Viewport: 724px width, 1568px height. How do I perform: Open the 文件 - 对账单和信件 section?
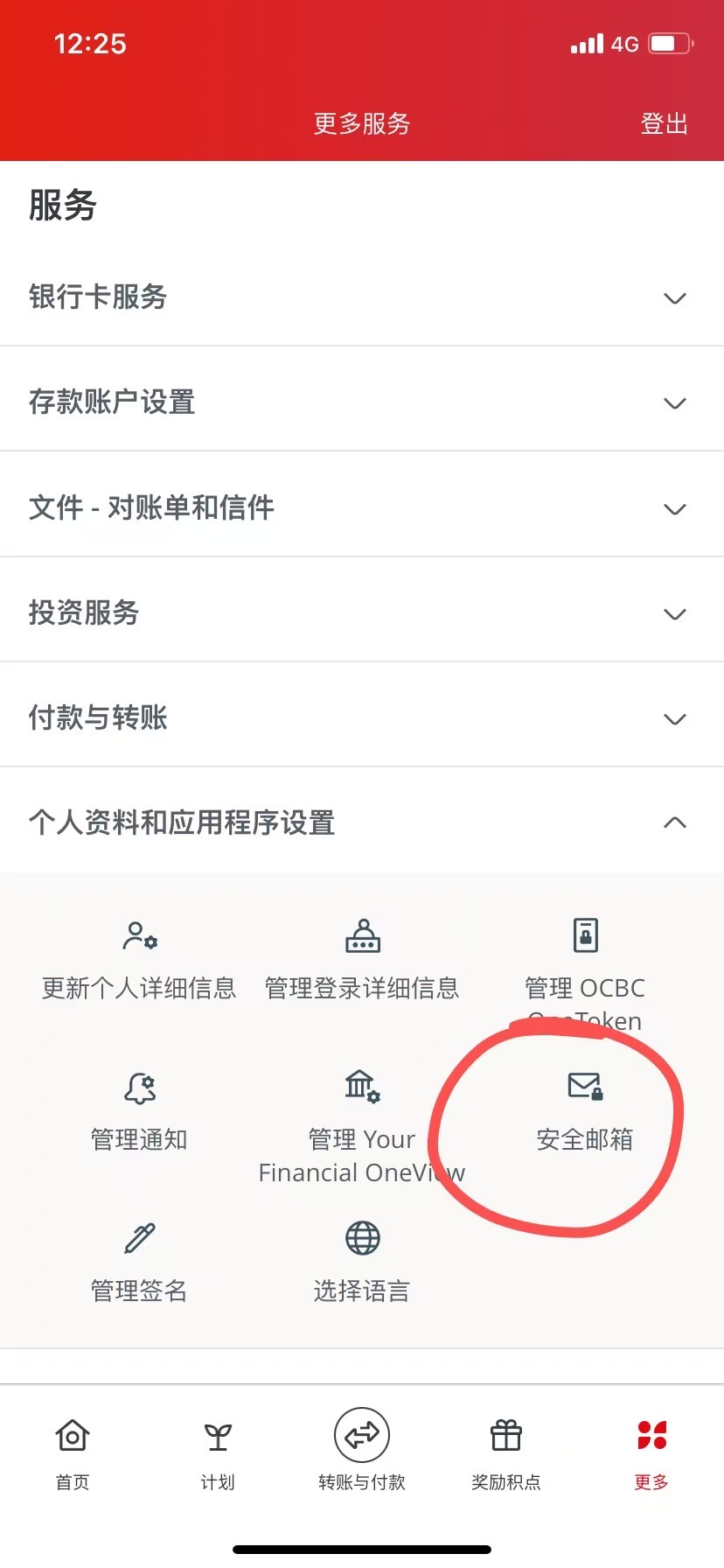coord(362,507)
